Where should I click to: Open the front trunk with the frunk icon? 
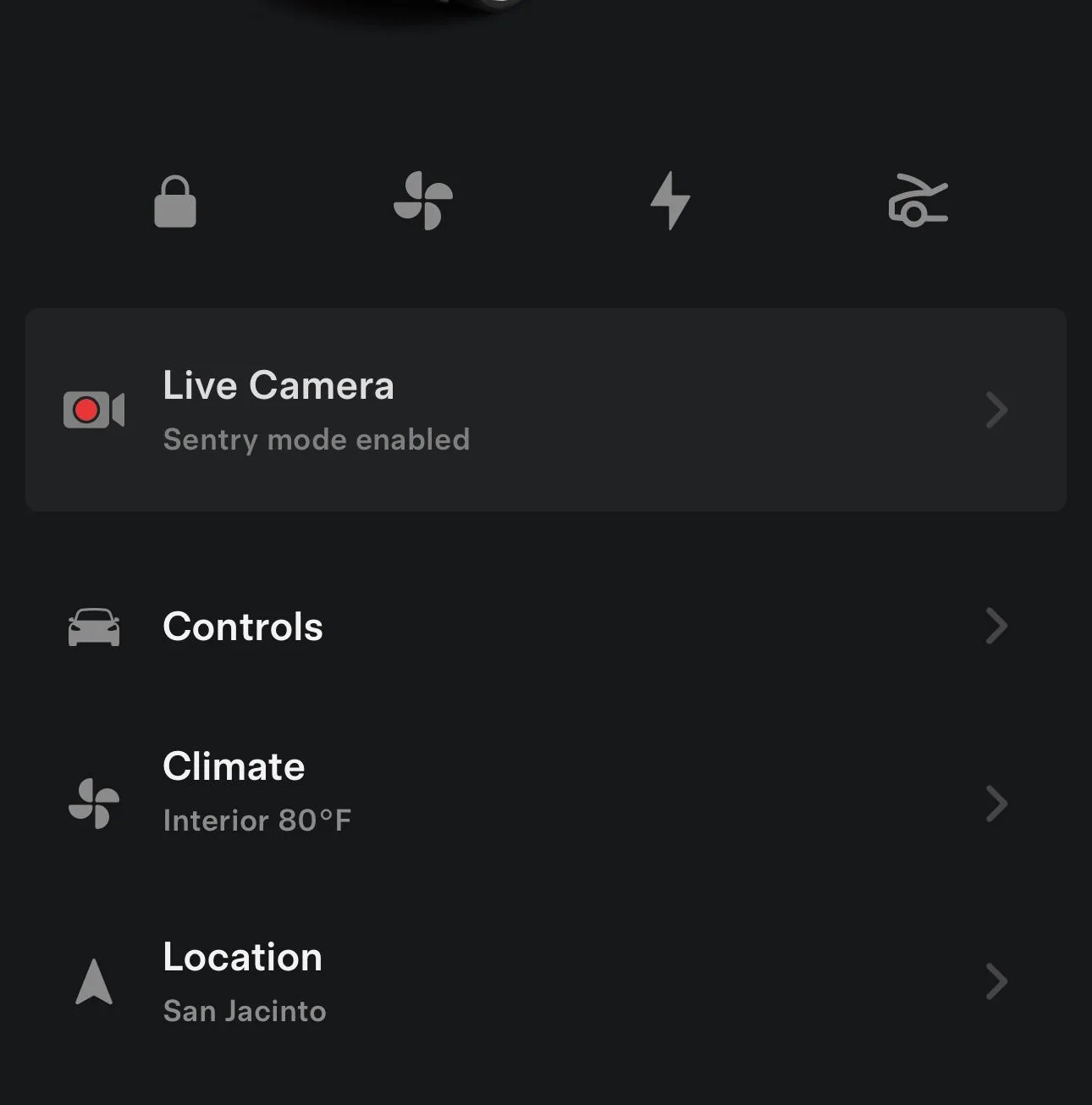918,201
